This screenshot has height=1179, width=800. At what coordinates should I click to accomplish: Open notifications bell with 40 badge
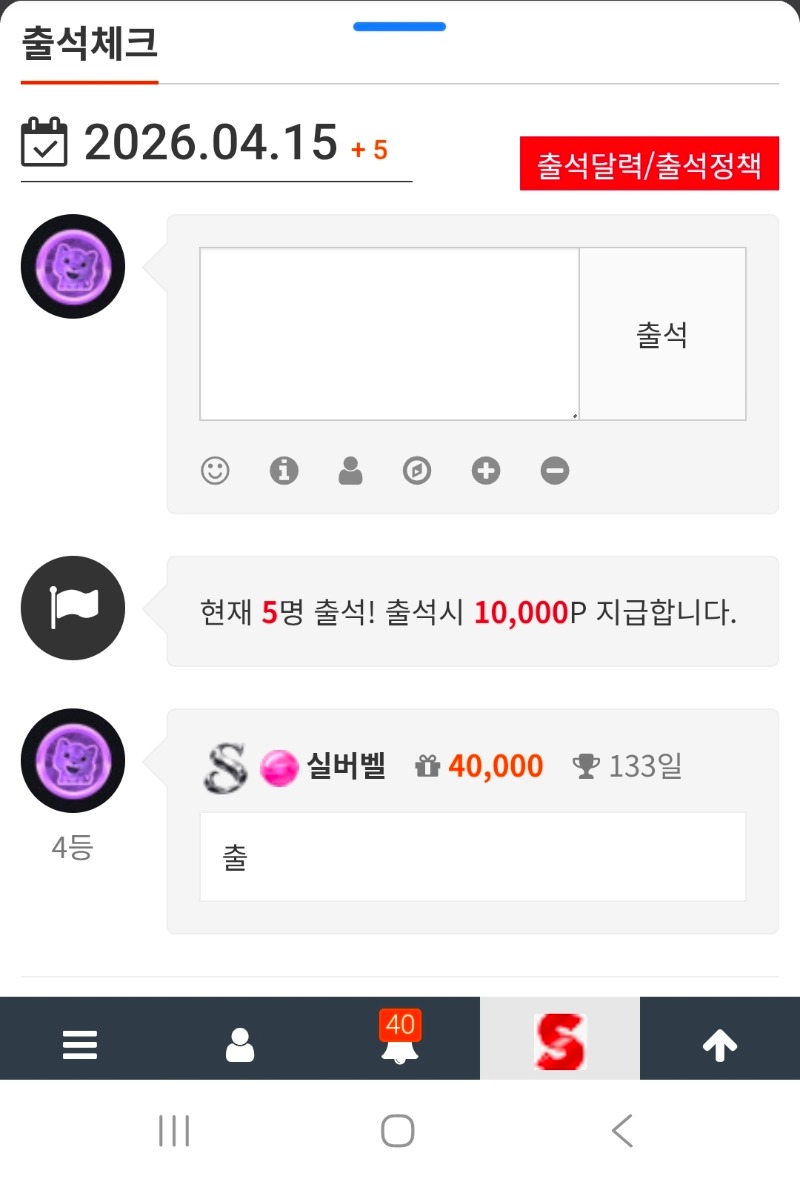[400, 1042]
